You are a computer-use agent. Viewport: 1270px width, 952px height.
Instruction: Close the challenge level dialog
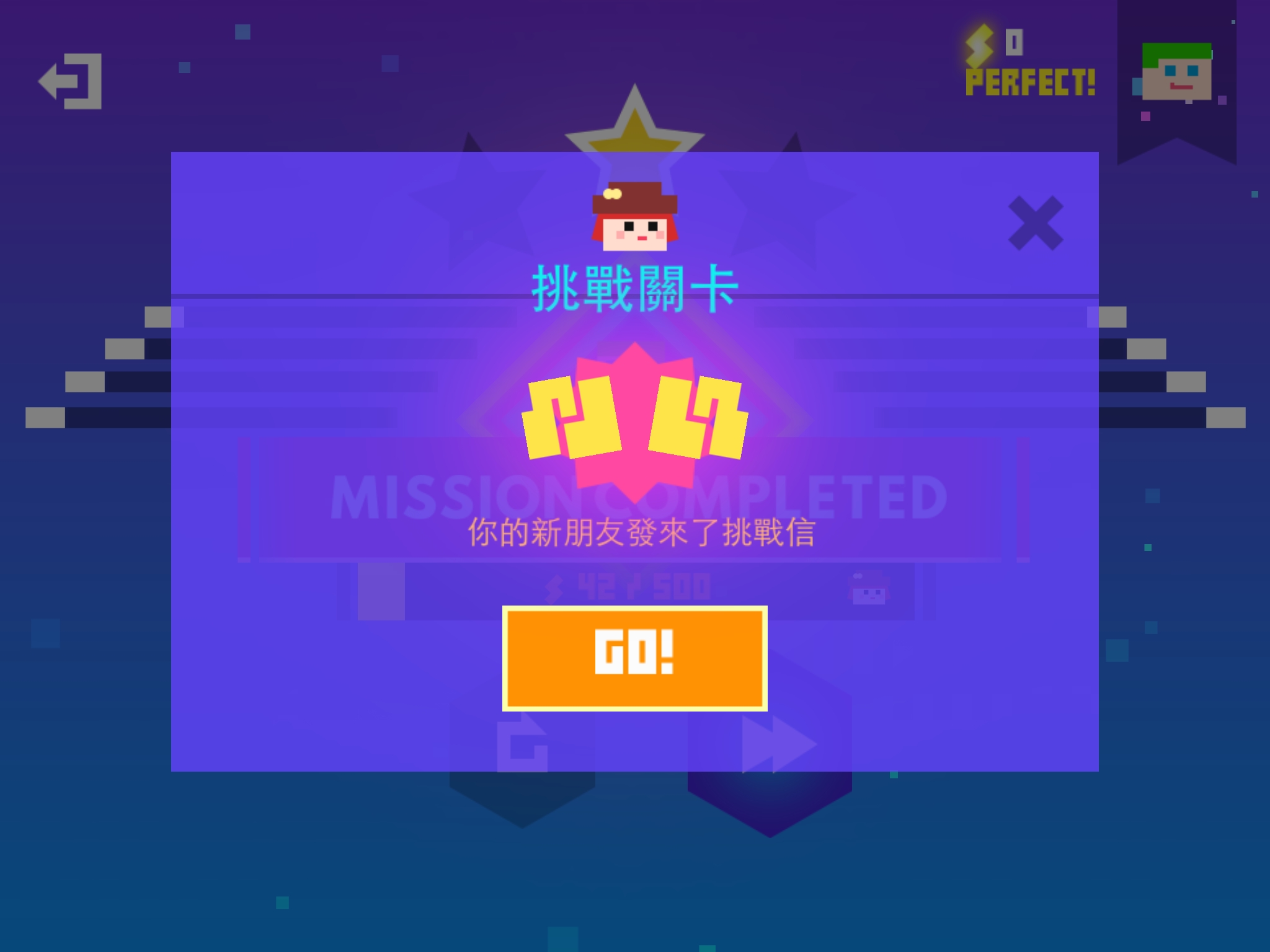coord(1035,223)
